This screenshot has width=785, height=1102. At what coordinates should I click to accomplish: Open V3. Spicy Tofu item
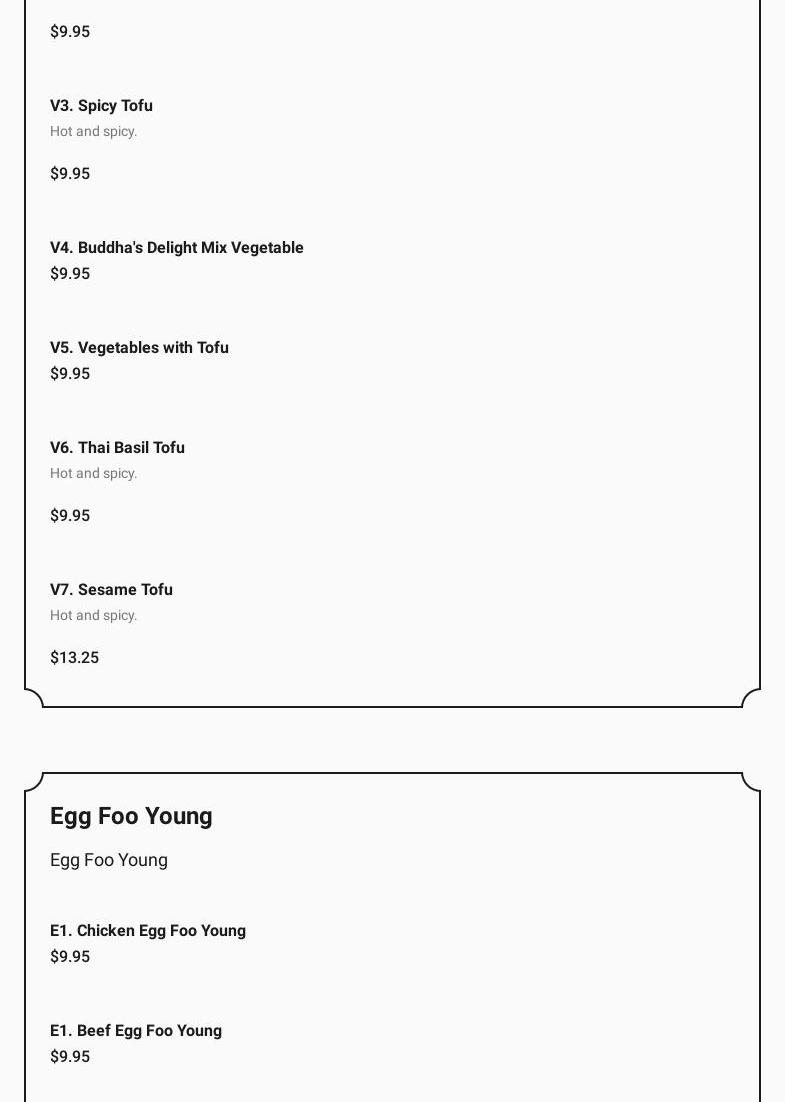102,106
